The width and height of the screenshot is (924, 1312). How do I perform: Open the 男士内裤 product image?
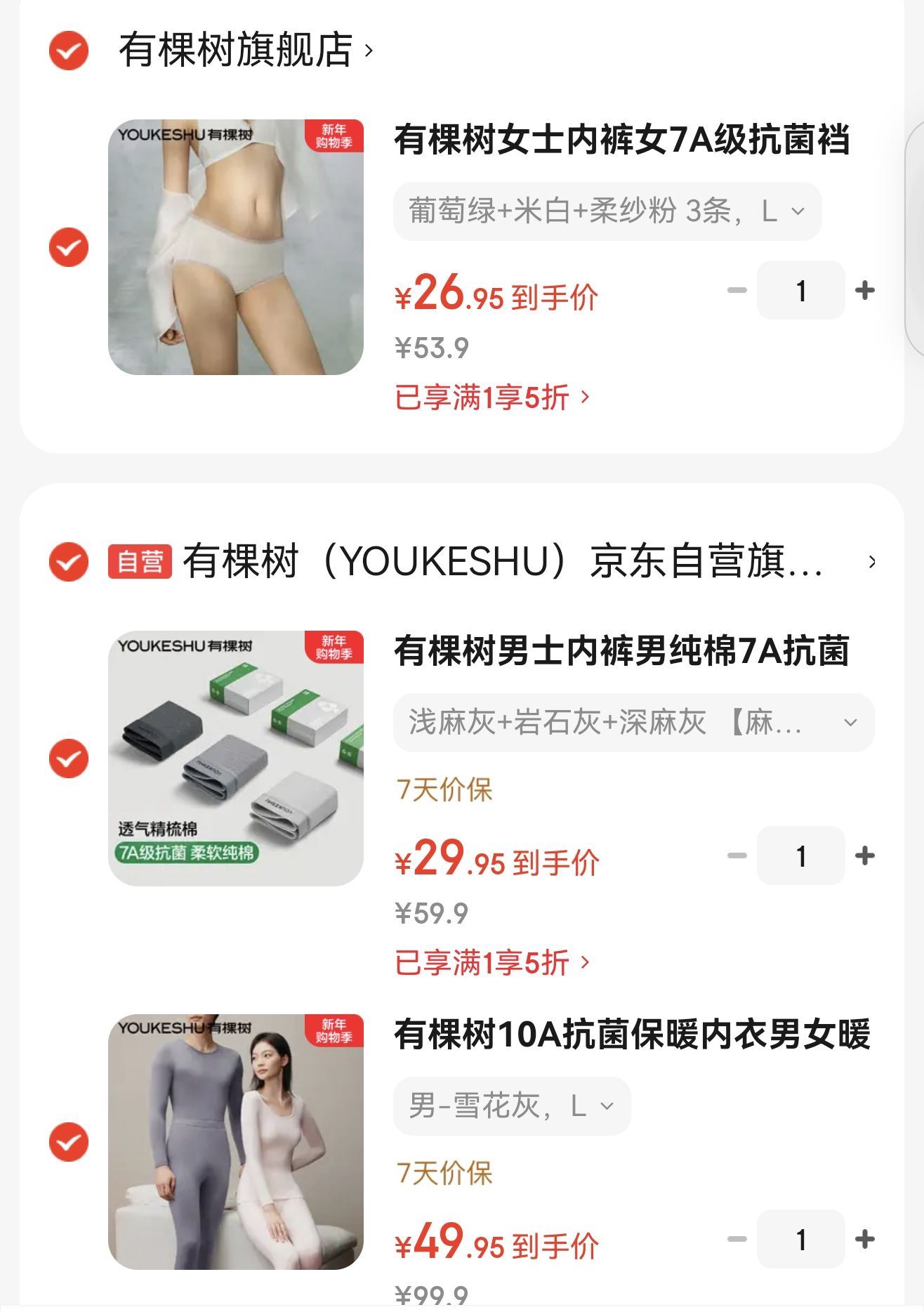[236, 759]
